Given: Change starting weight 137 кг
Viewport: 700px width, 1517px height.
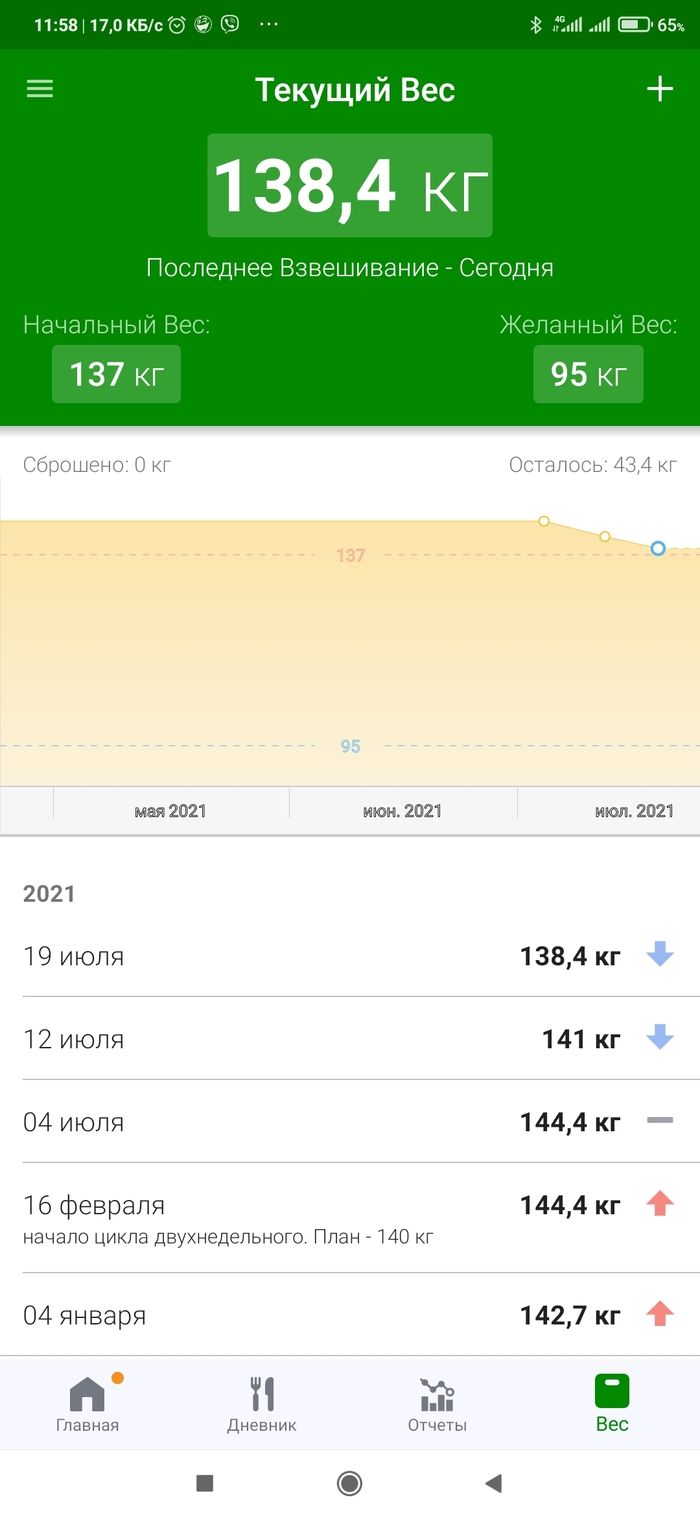Looking at the screenshot, I should pos(116,374).
